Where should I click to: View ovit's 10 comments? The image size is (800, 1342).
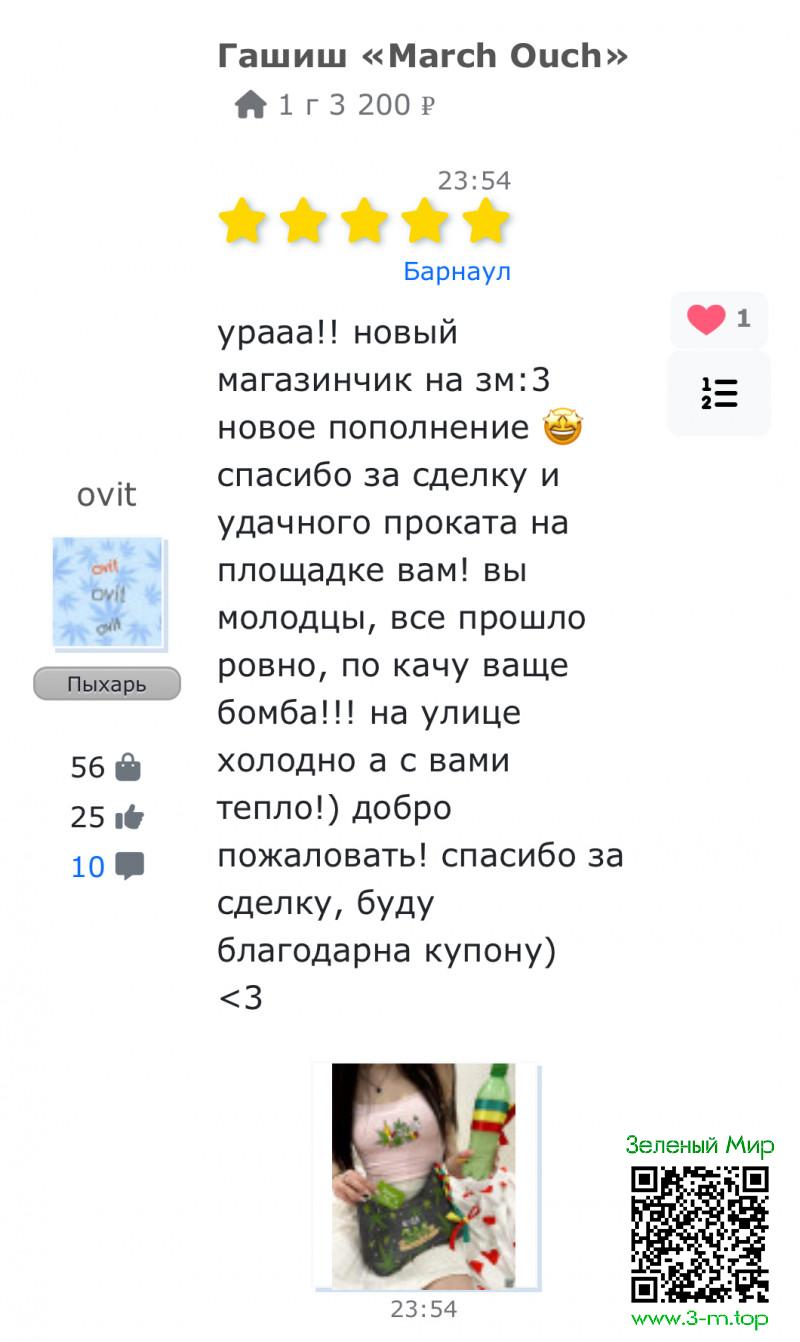[x=107, y=866]
